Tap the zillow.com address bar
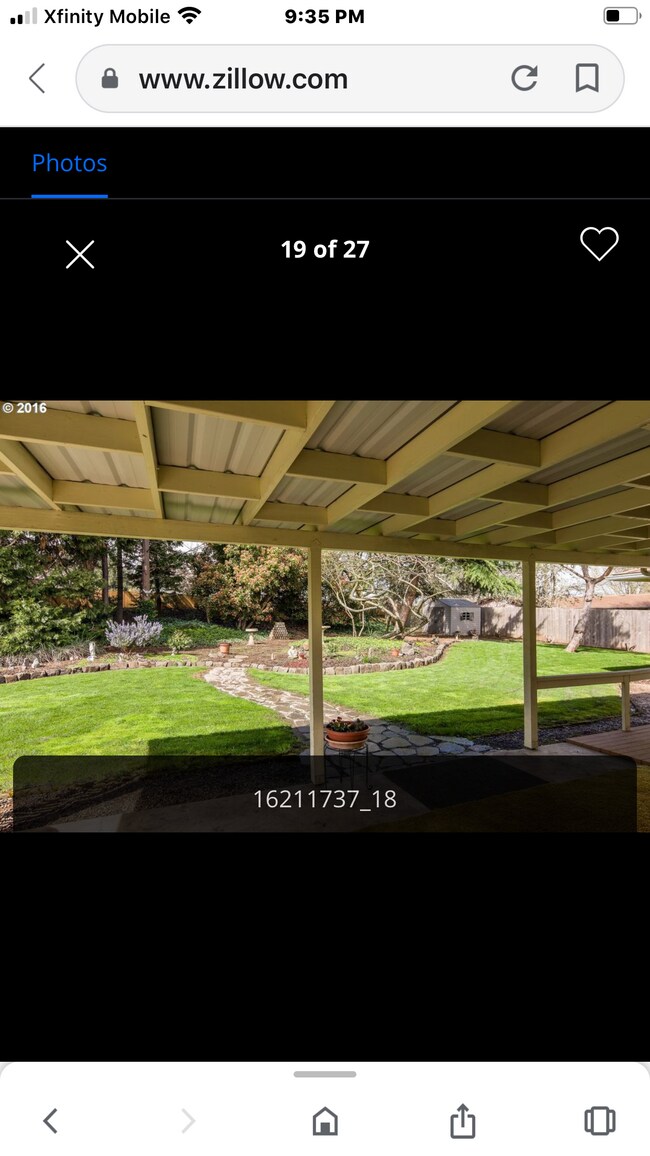 pos(300,79)
